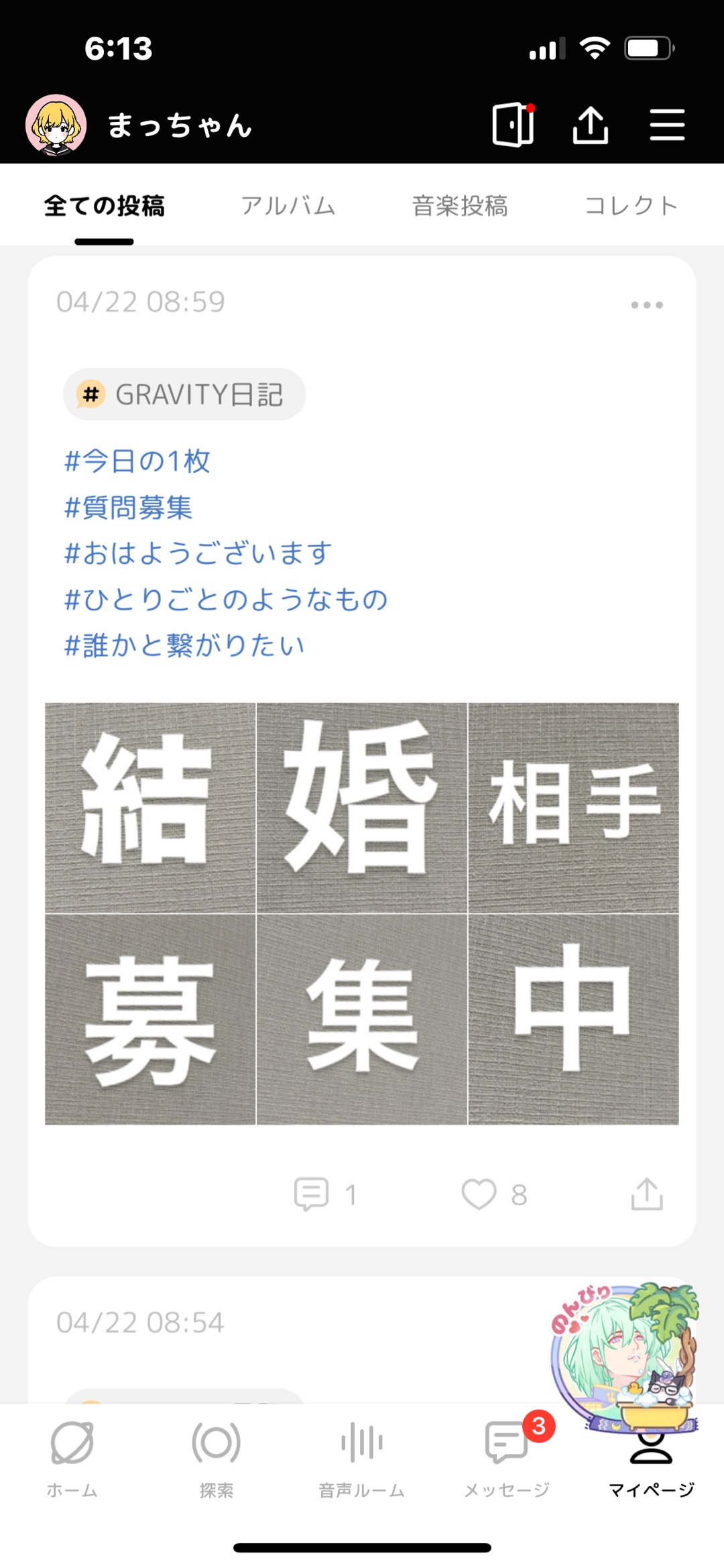View the 結 image tile
Screen dimensions: 724x1568
coord(150,807)
